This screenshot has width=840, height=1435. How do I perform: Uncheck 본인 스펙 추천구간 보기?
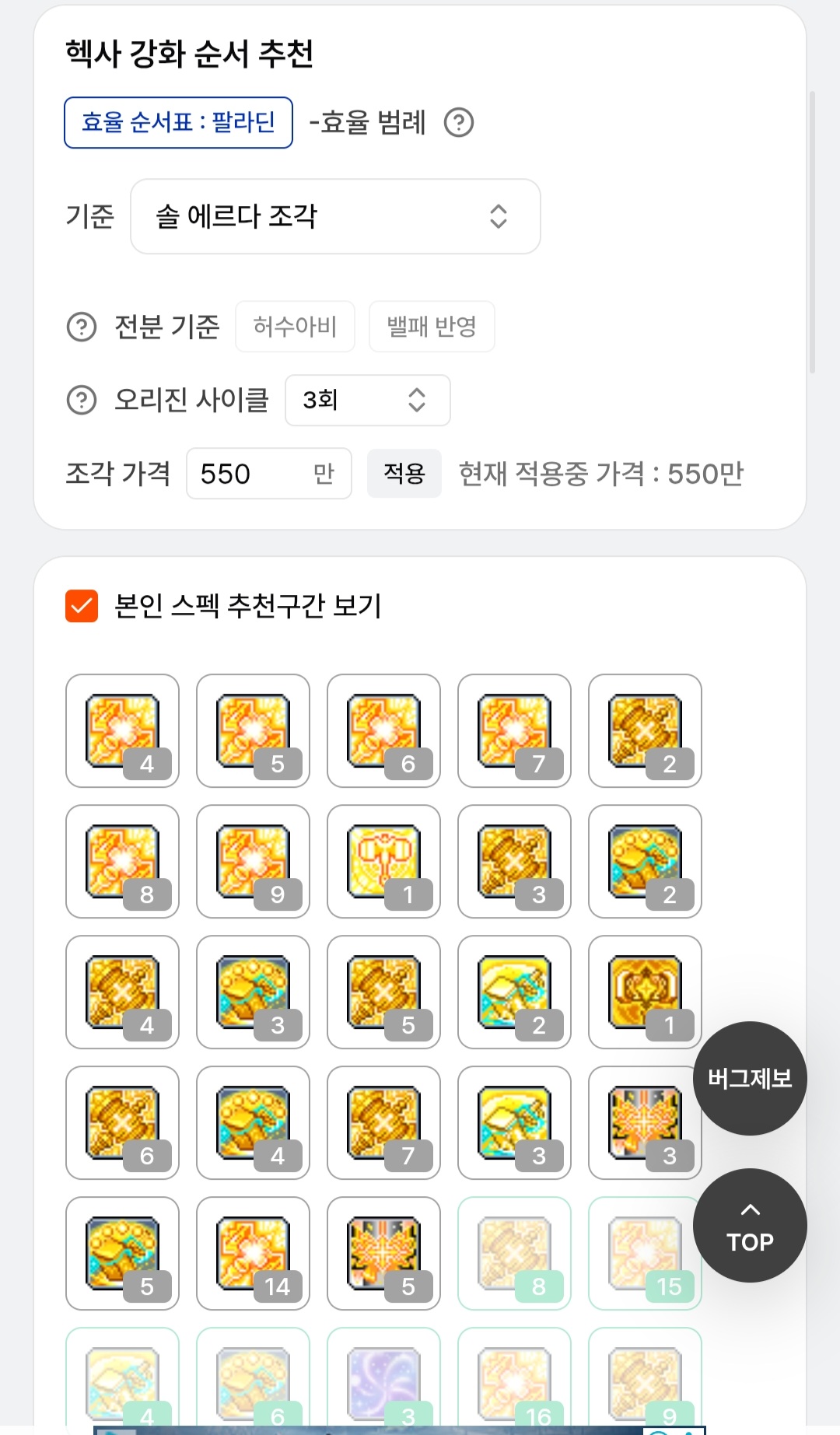82,606
